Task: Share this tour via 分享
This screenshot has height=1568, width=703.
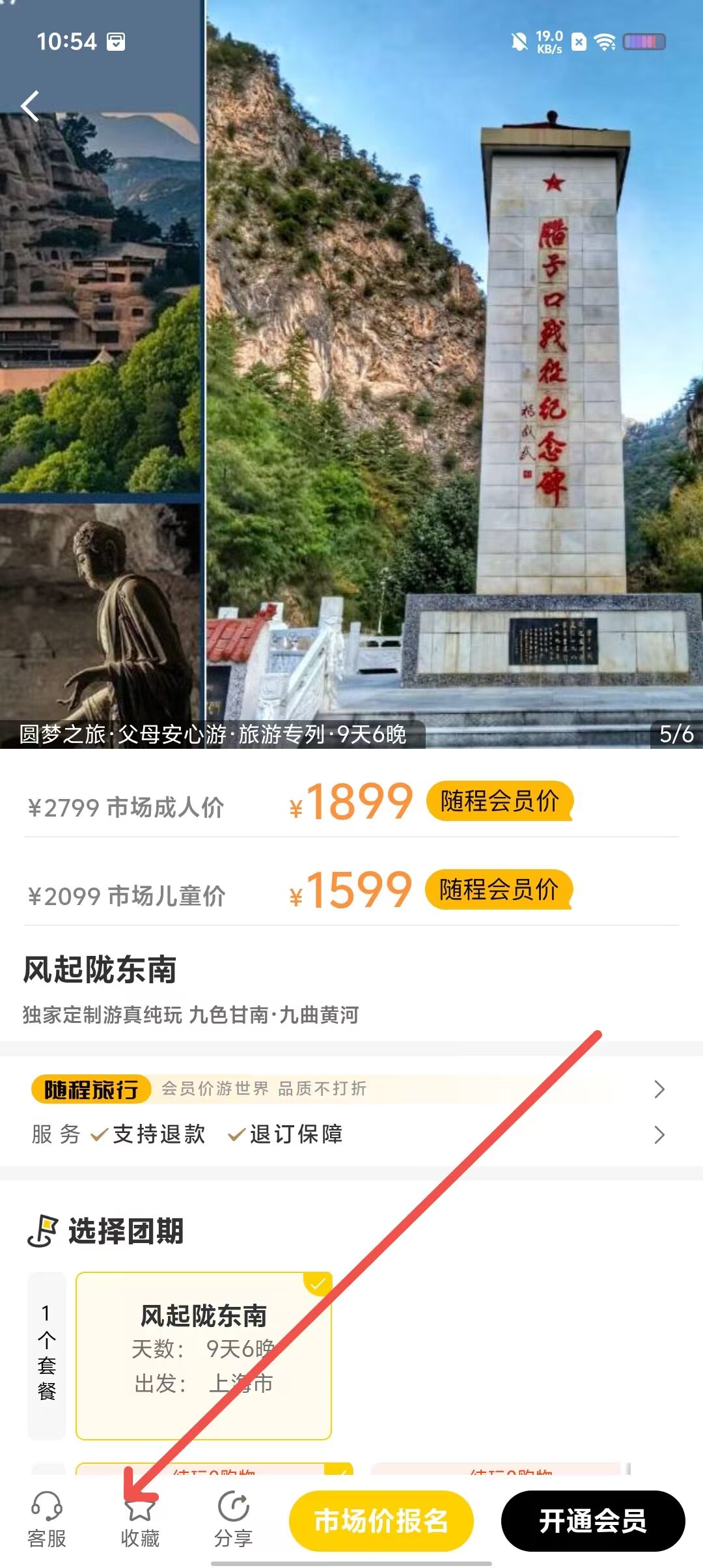Action: coord(234,1520)
